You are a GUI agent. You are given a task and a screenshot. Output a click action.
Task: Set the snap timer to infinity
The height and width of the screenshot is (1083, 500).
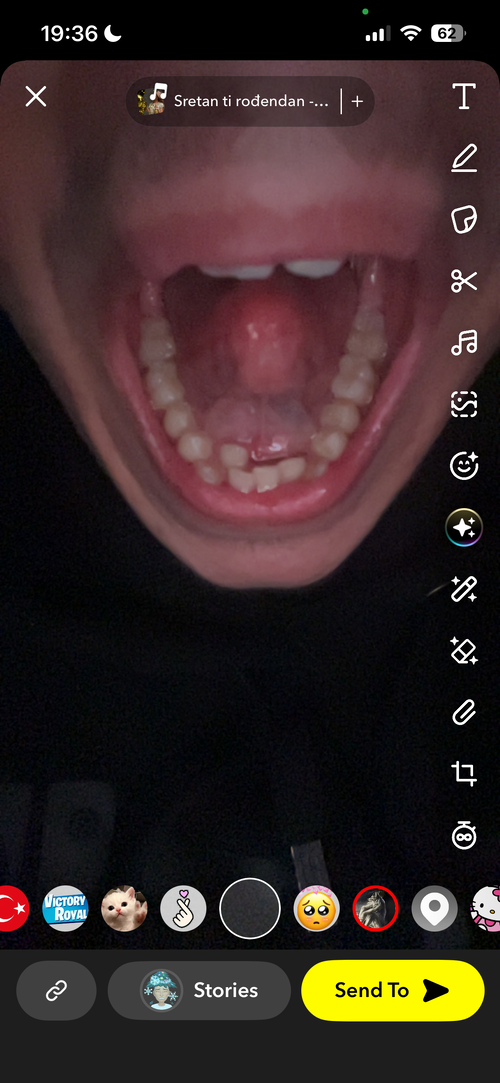[464, 836]
